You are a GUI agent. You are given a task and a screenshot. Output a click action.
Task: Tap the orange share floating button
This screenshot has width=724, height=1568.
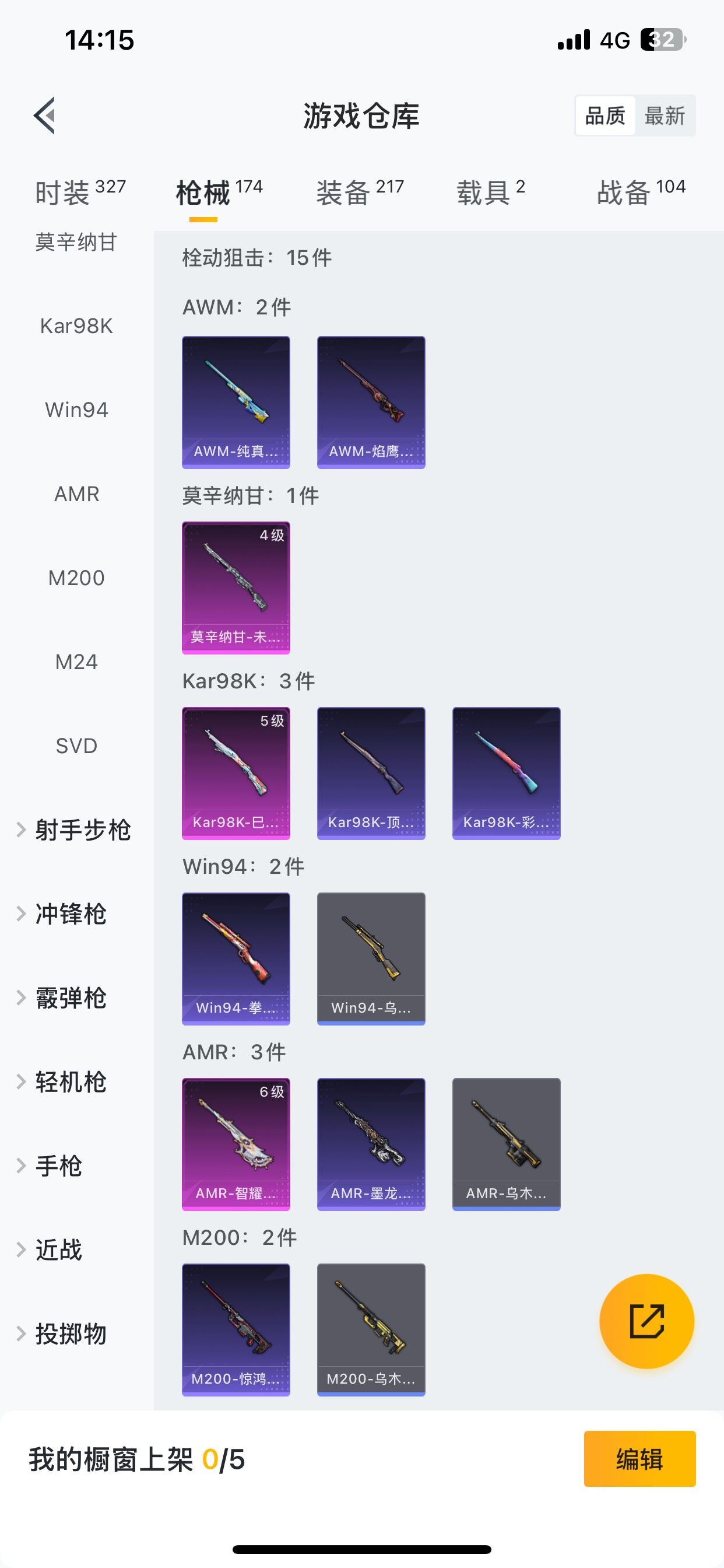point(646,1321)
